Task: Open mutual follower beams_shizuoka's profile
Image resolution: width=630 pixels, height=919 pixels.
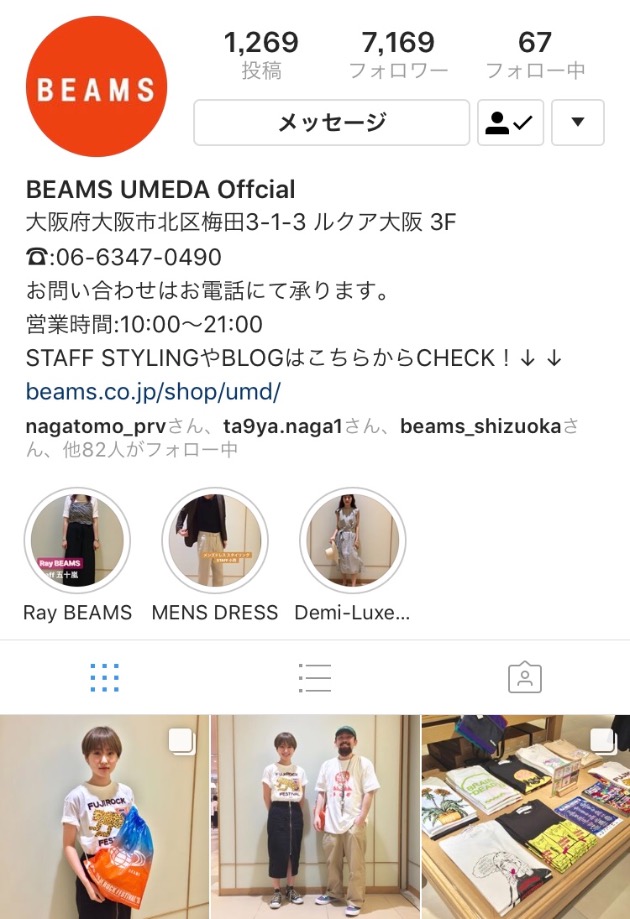Action: tap(480, 427)
